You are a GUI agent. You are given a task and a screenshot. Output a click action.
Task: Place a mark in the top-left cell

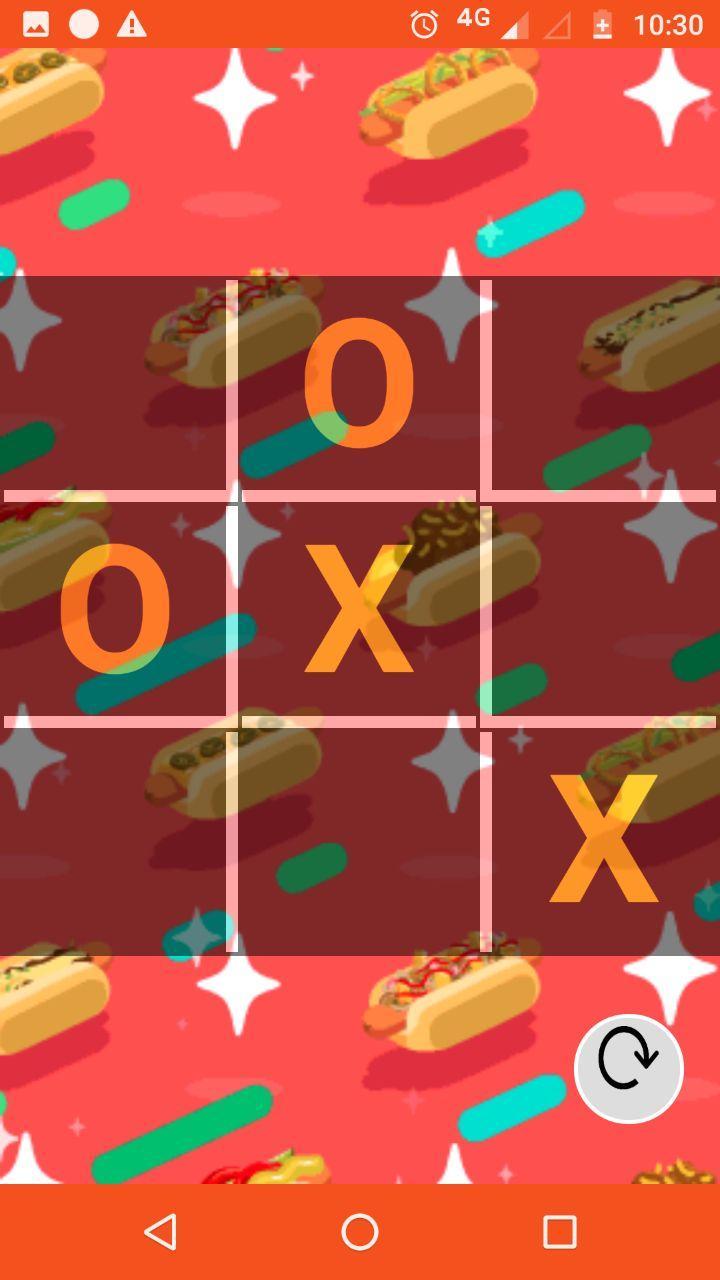[114, 385]
